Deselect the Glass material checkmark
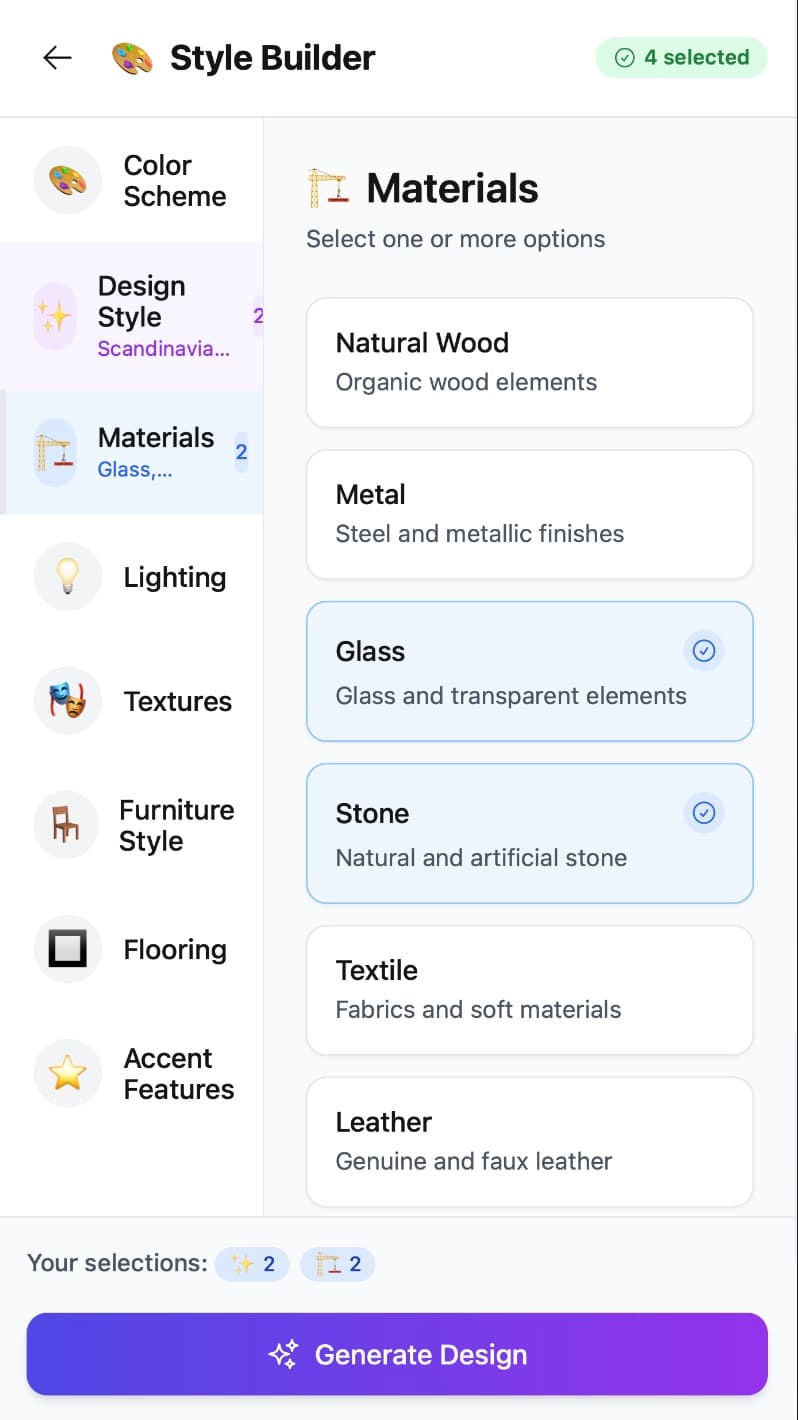 tap(704, 650)
